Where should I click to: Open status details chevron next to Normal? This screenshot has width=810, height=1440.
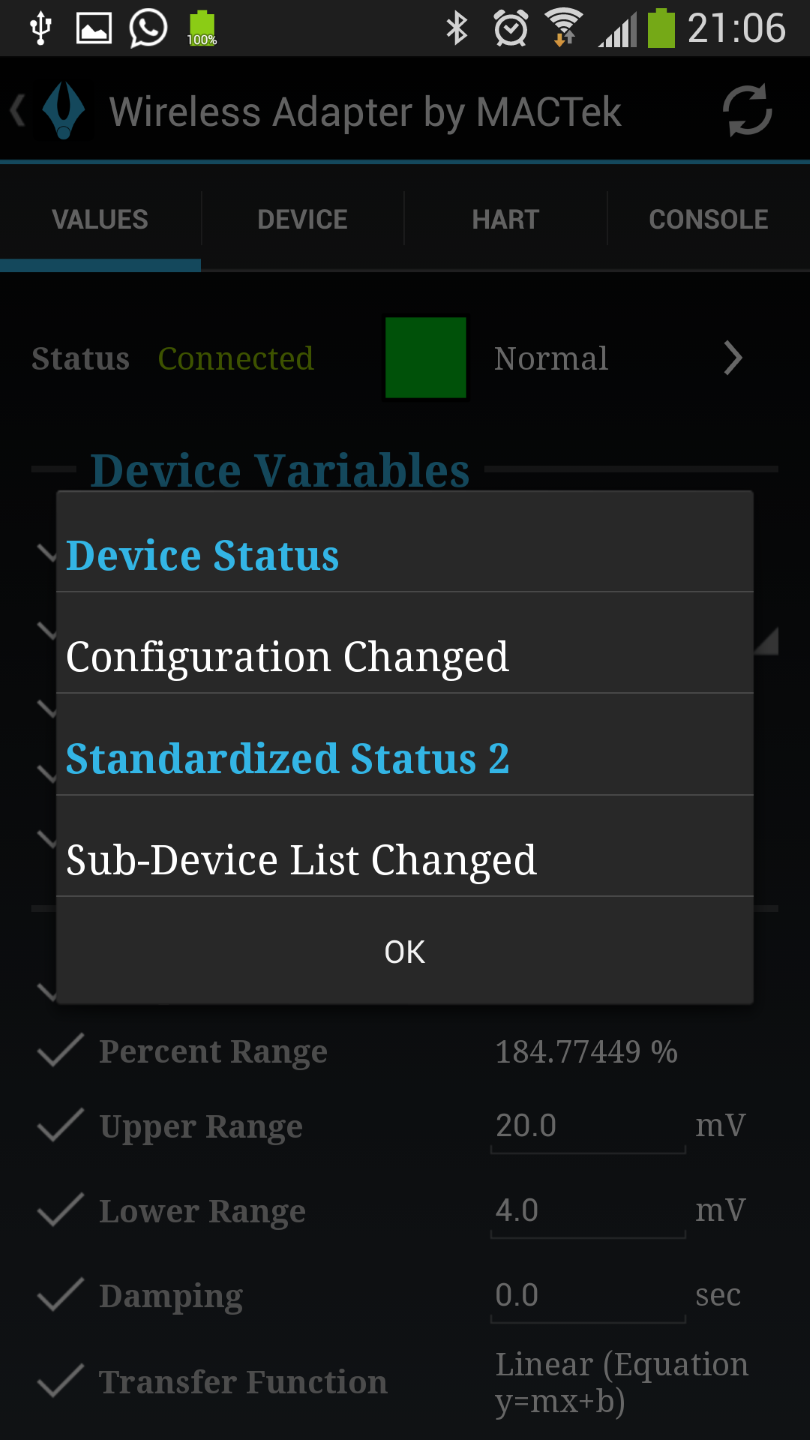click(x=733, y=358)
